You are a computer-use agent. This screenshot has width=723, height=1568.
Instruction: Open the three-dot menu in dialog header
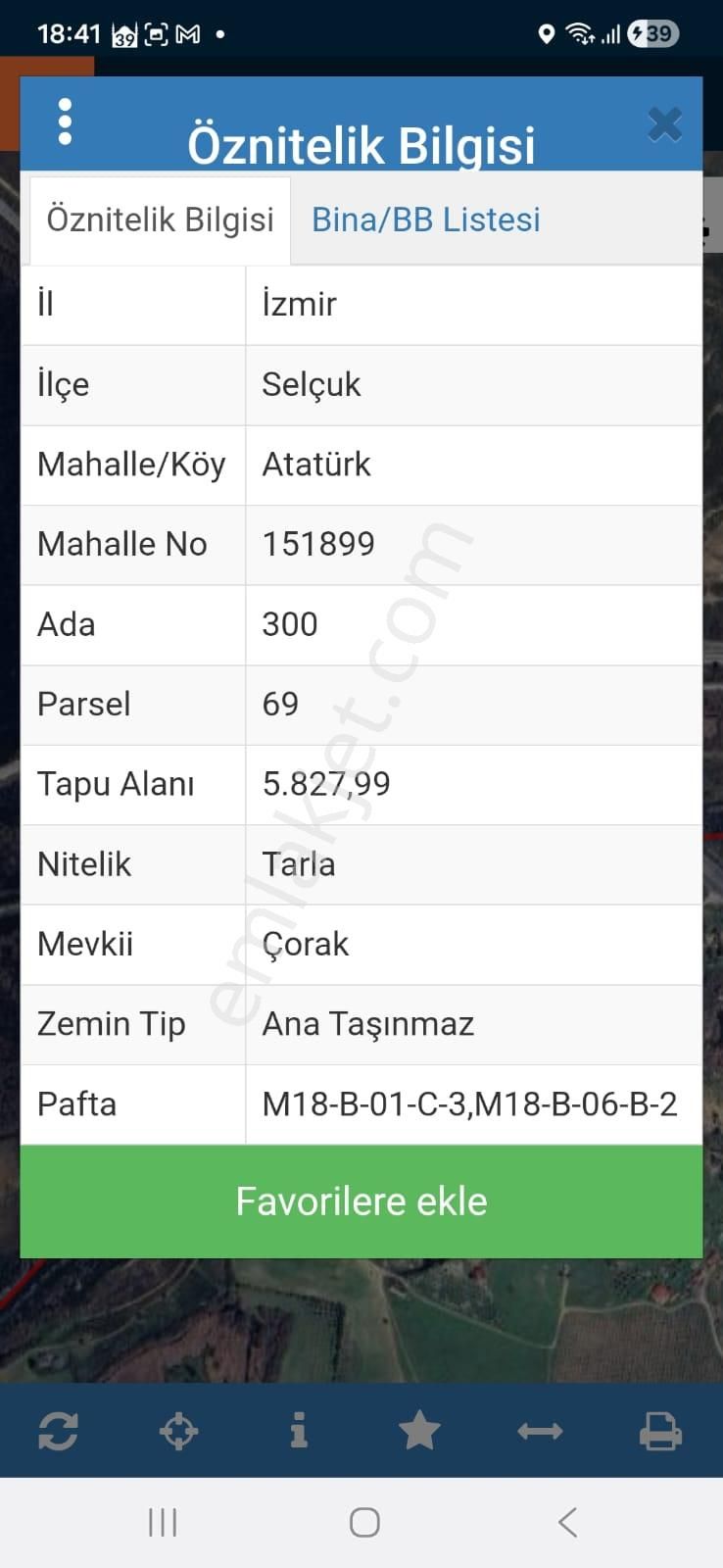click(66, 122)
